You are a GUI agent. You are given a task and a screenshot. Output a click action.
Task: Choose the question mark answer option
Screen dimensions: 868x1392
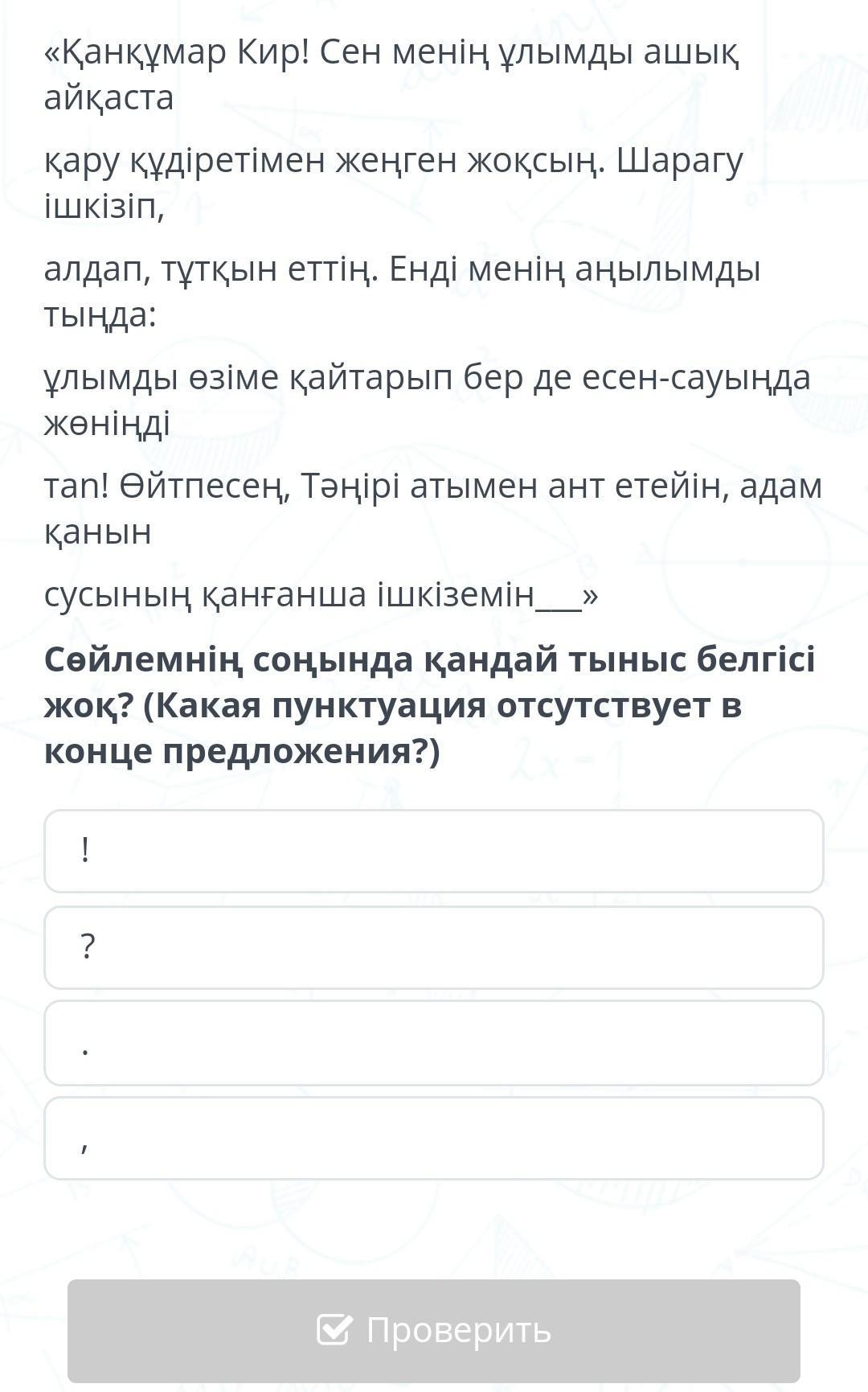tap(434, 947)
